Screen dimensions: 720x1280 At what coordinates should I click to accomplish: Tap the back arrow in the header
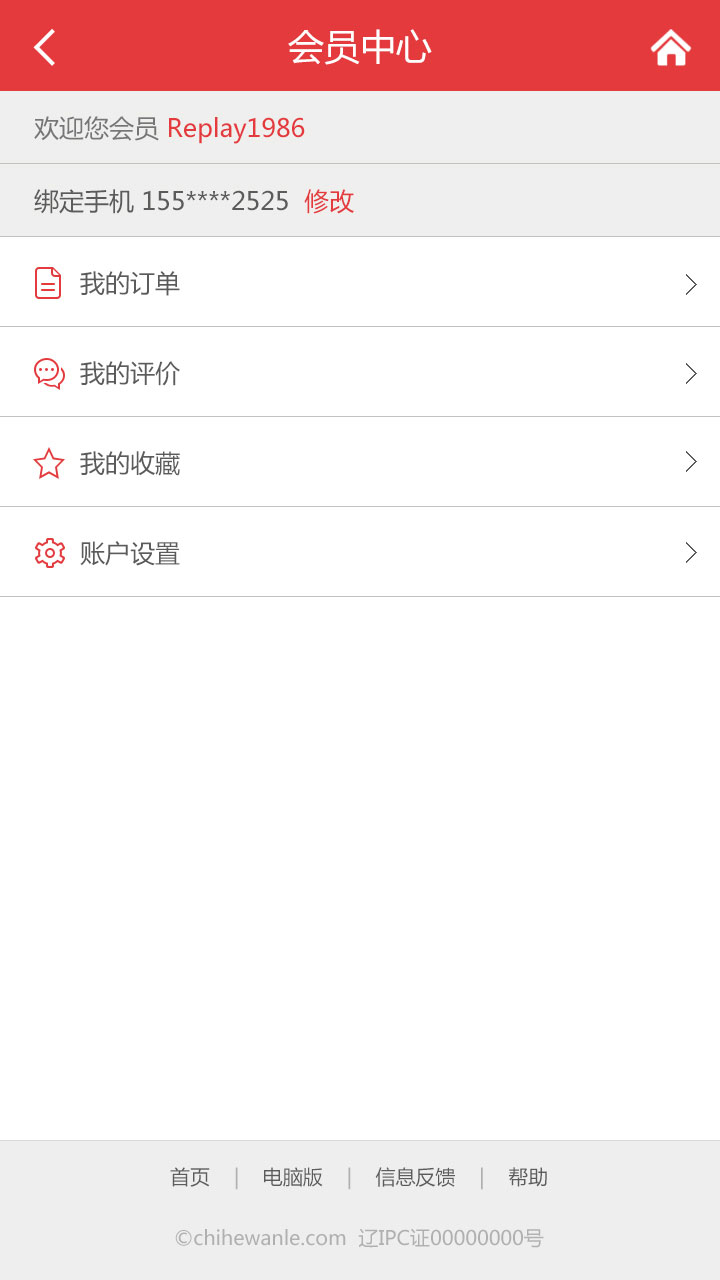click(x=43, y=46)
